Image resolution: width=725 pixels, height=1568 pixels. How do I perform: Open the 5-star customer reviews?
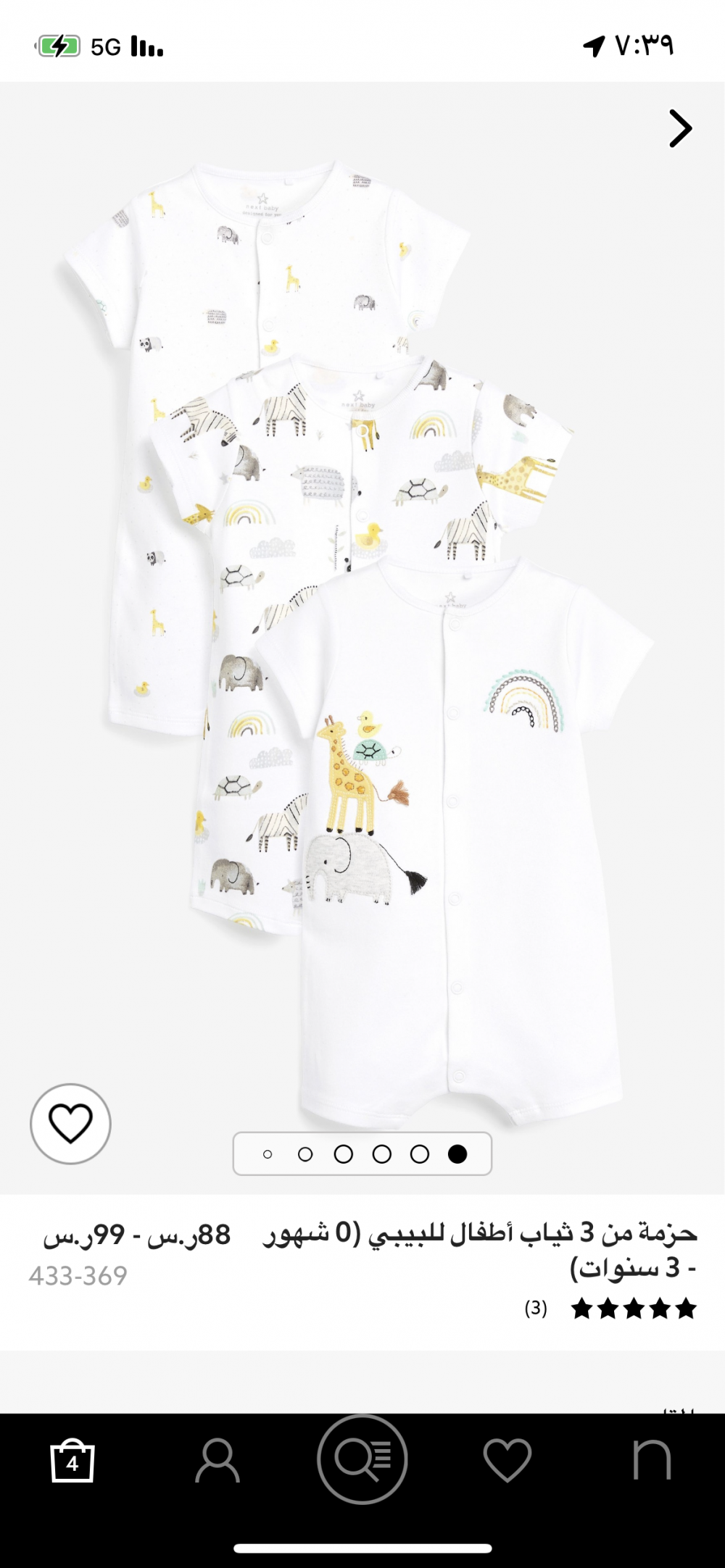(632, 1309)
